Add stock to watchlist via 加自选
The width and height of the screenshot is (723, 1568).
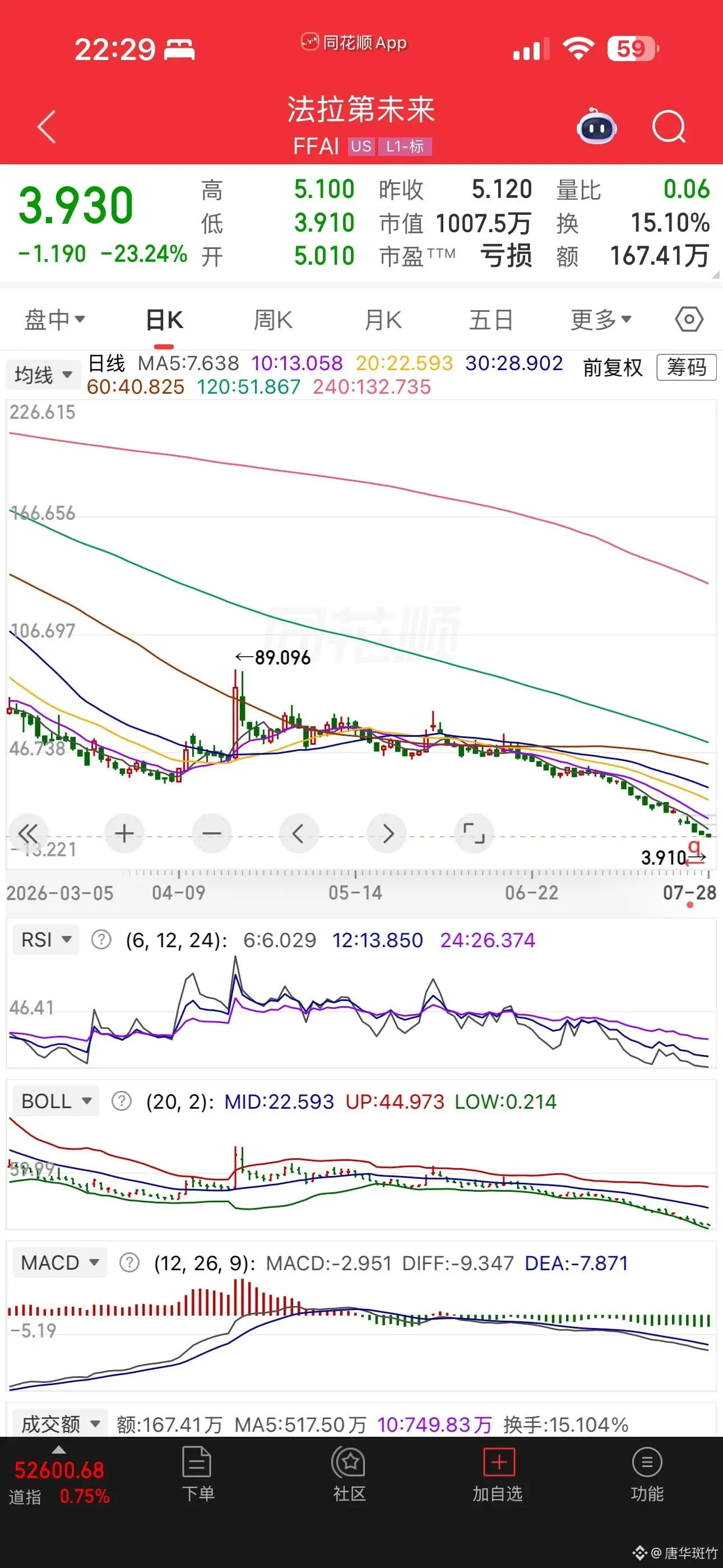[498, 1474]
